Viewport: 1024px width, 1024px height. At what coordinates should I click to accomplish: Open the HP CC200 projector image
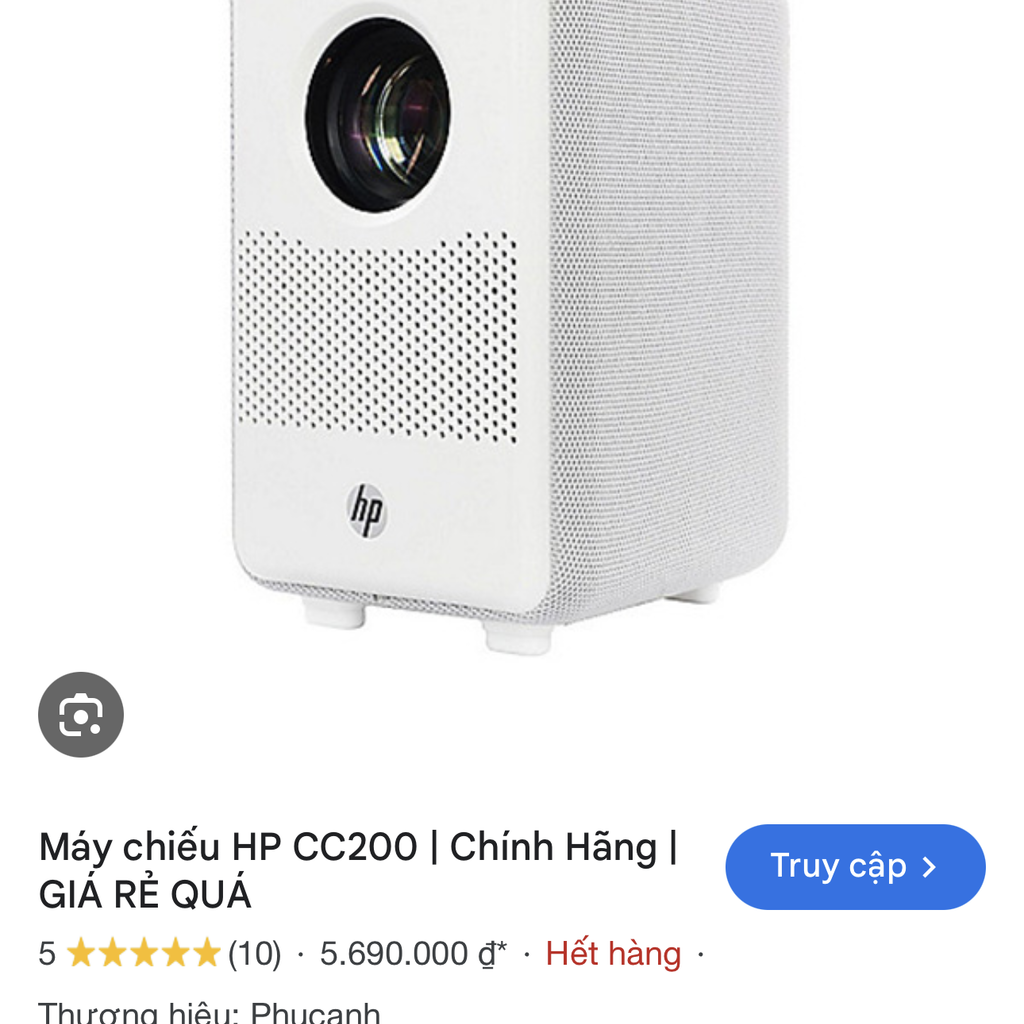[510, 320]
